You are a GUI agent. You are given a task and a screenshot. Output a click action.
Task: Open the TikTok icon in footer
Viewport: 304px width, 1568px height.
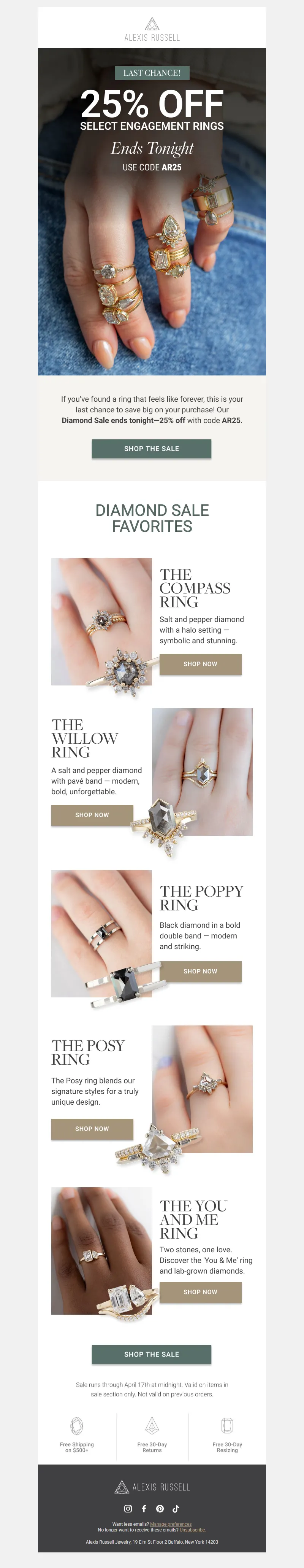click(x=176, y=1509)
